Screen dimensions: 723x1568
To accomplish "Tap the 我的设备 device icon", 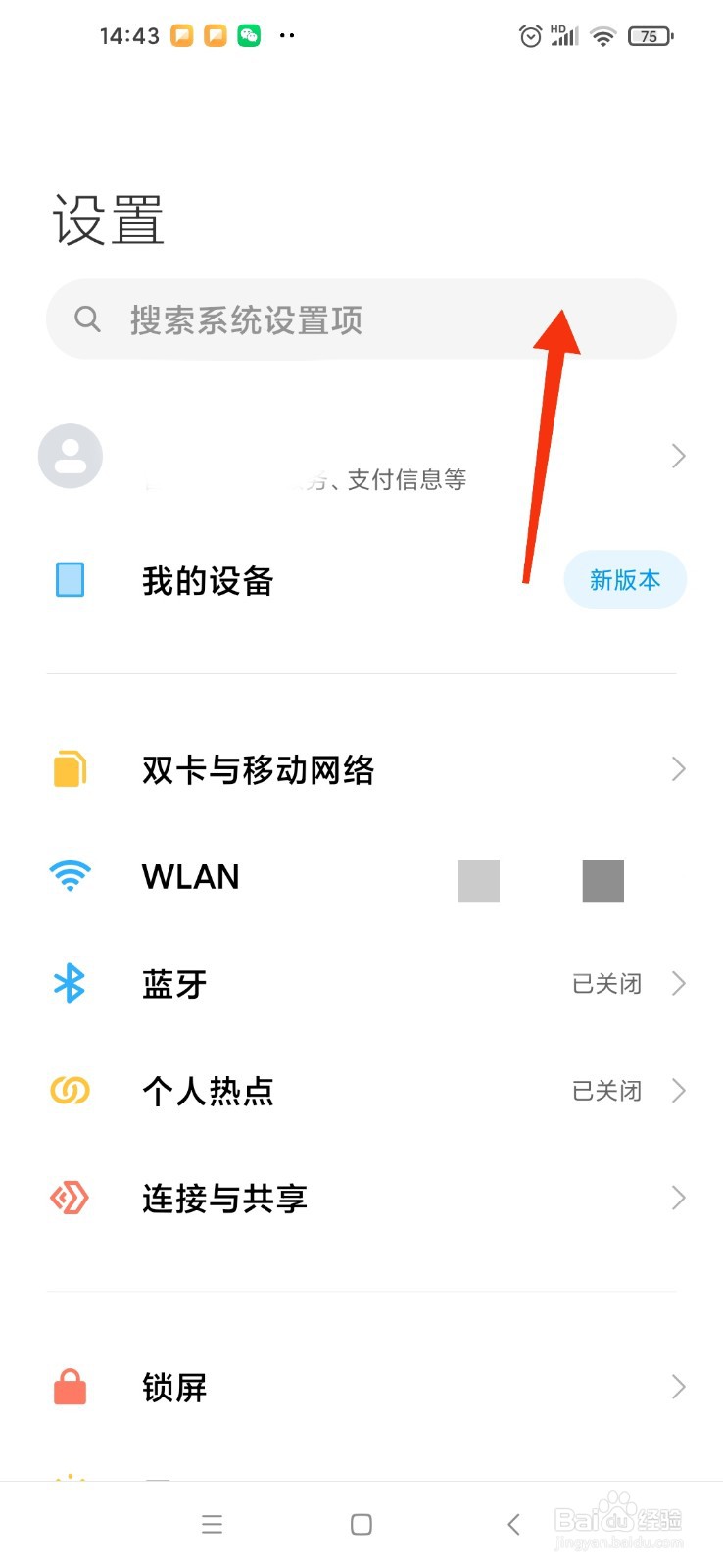I will pos(69,579).
